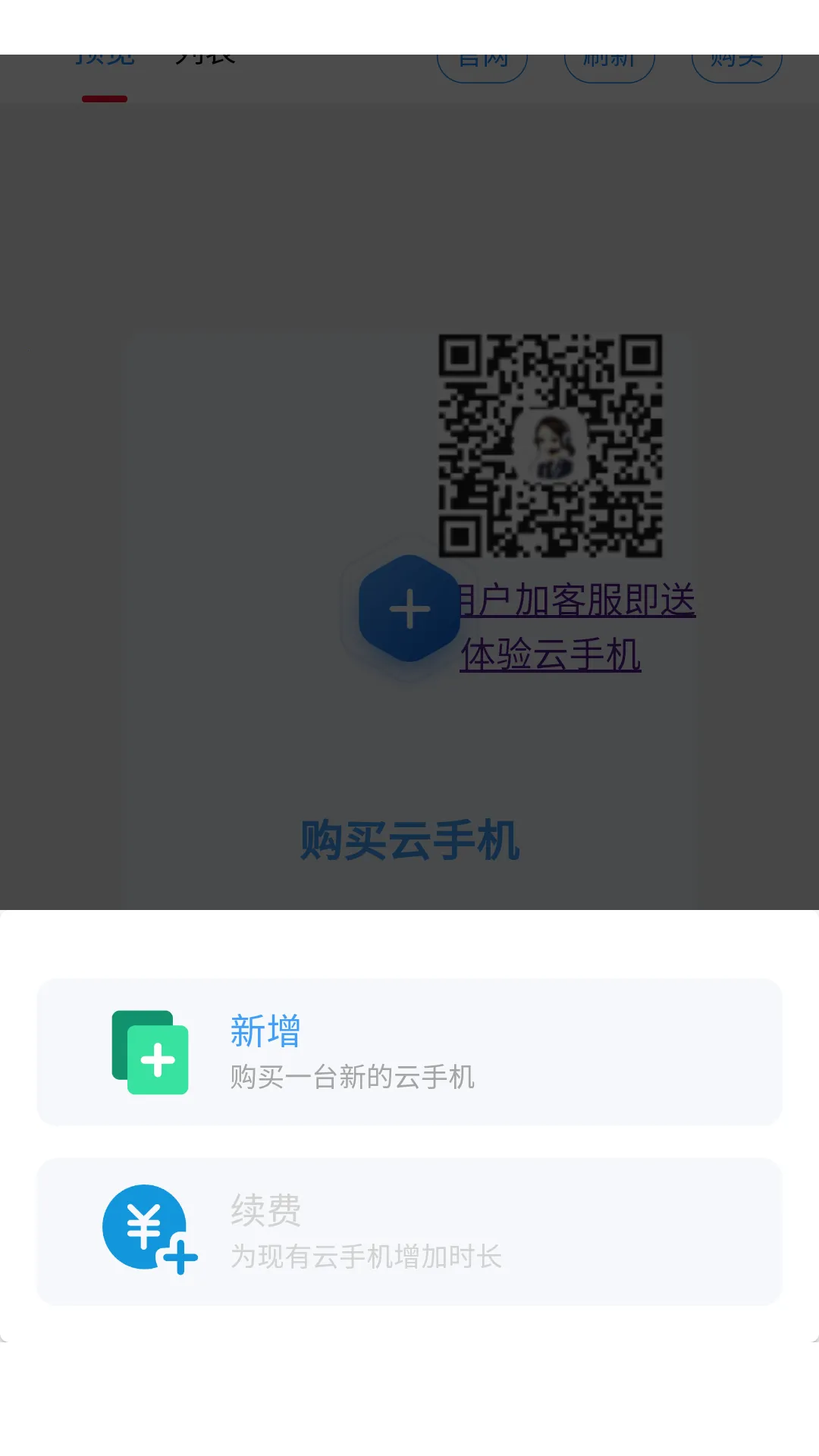Viewport: 819px width, 1456px height.
Task: Click the red underline indicator under 预览
Action: pos(106,99)
